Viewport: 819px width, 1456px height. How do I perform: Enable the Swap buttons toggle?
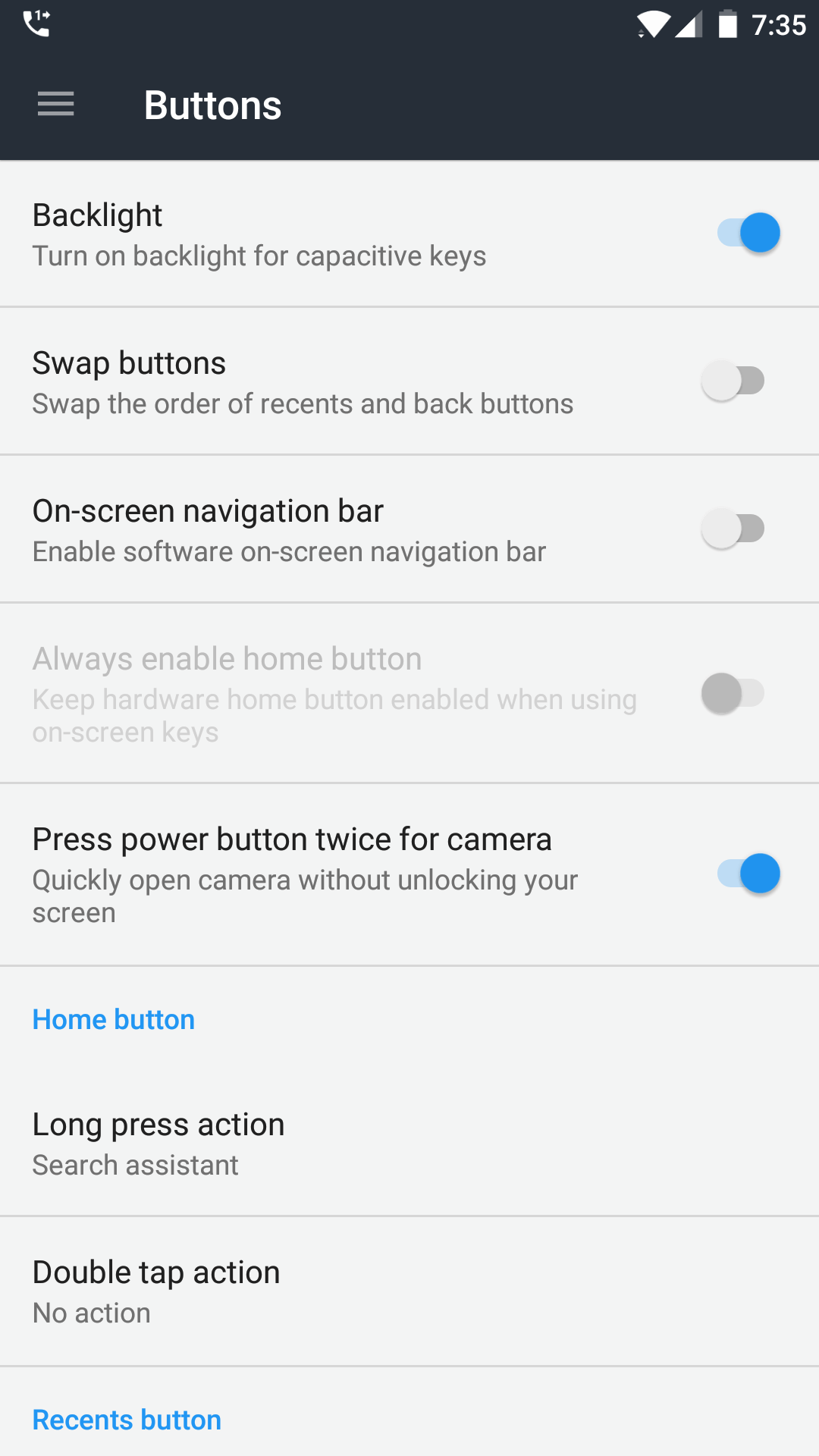point(733,381)
